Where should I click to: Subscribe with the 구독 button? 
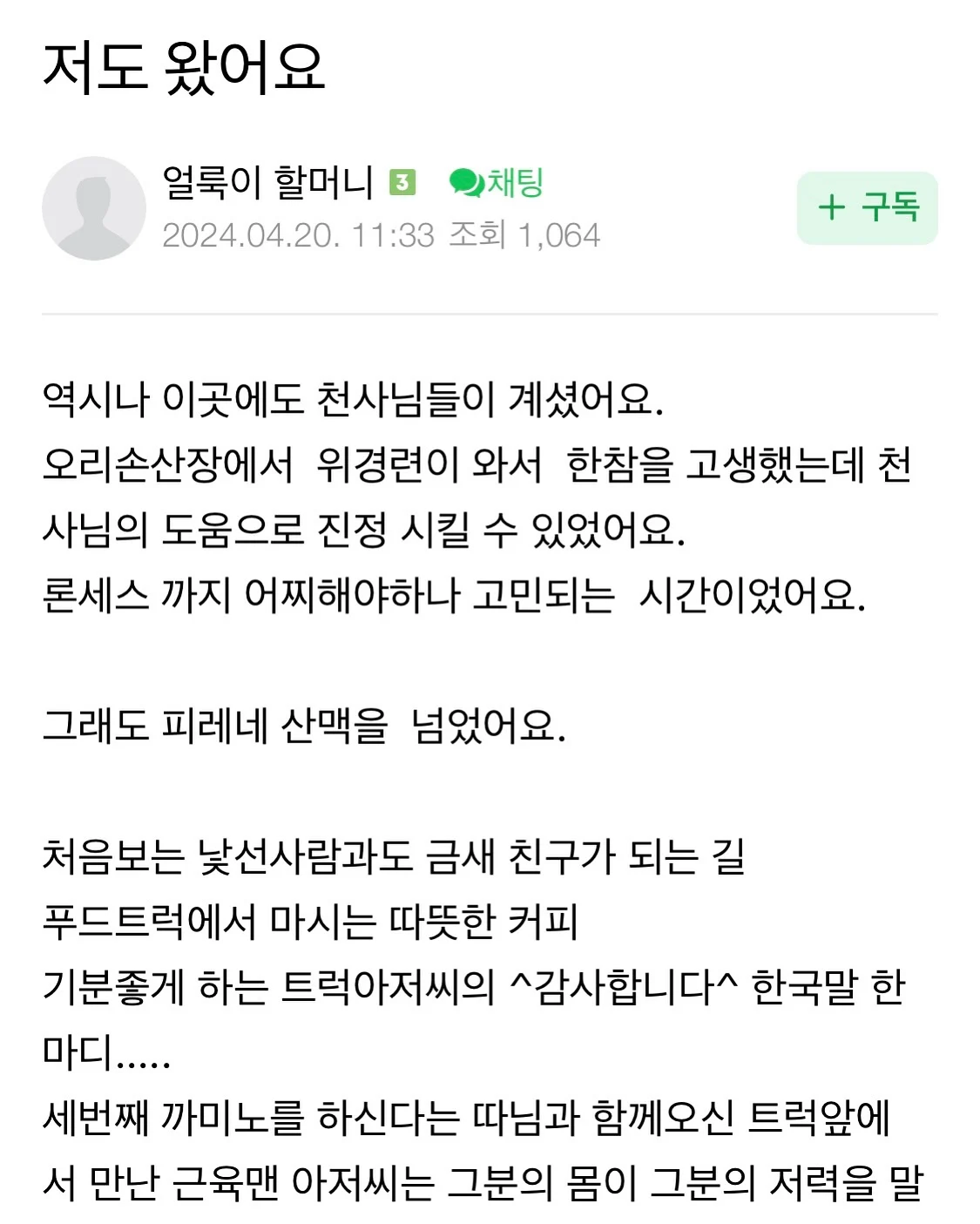point(867,207)
